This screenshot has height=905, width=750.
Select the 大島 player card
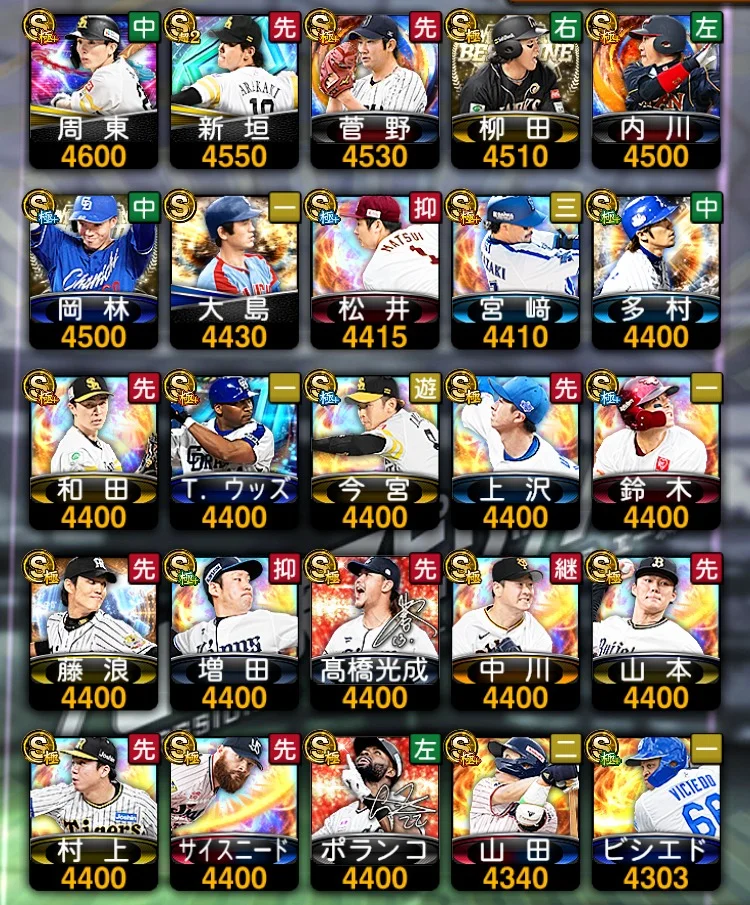point(234,270)
